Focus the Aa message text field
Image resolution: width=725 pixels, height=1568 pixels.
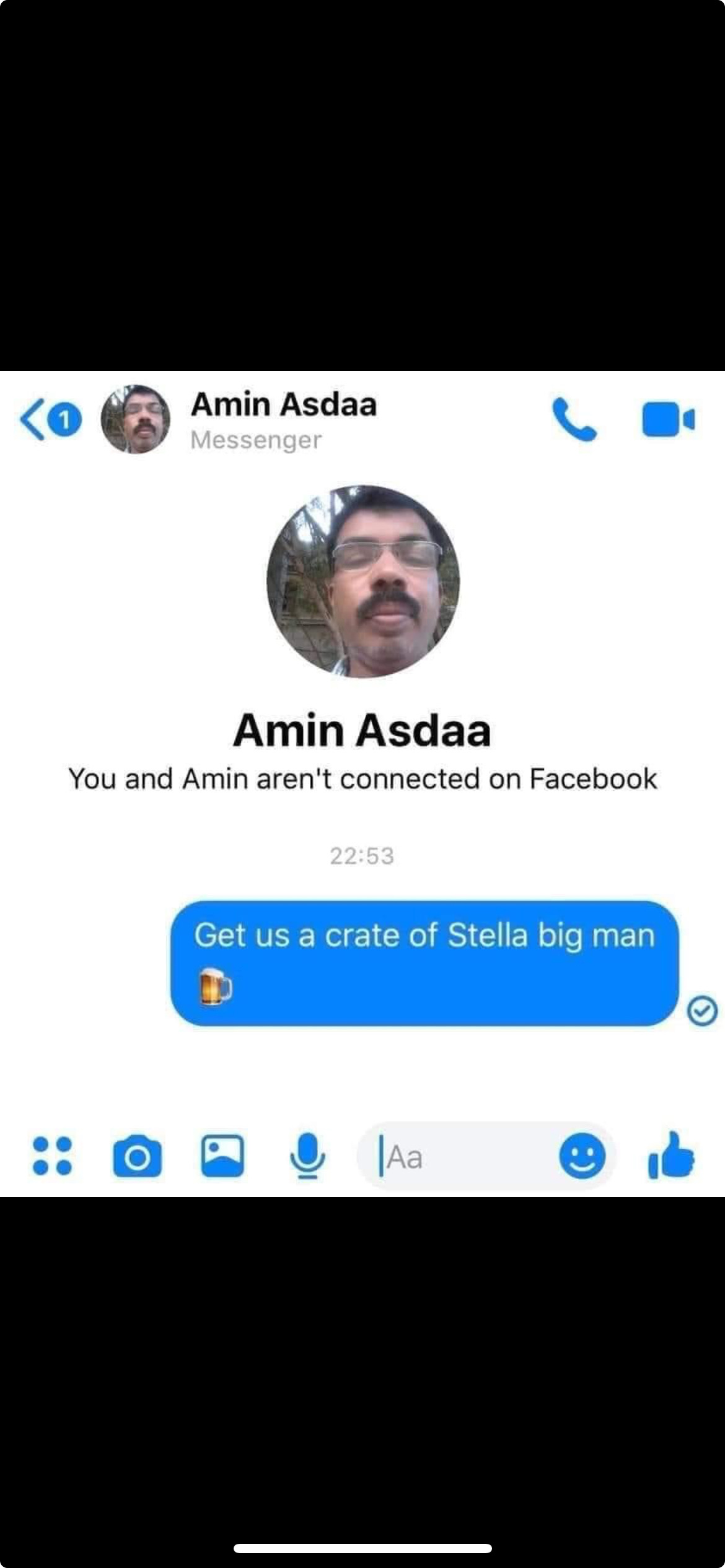(459, 1157)
